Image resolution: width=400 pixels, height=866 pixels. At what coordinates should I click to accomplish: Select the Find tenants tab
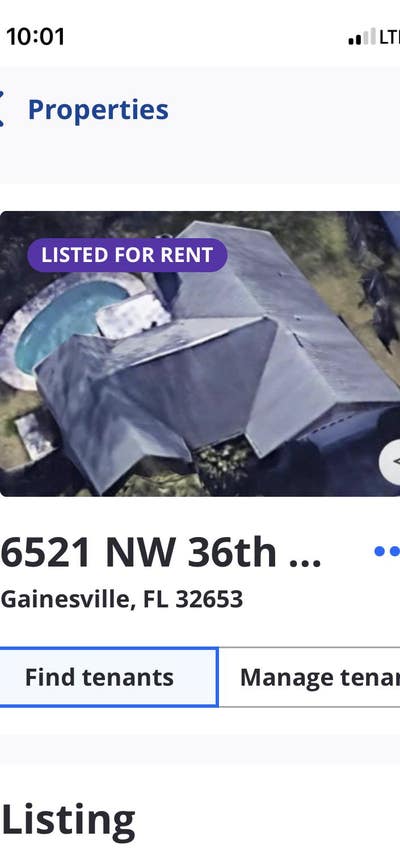(x=108, y=677)
